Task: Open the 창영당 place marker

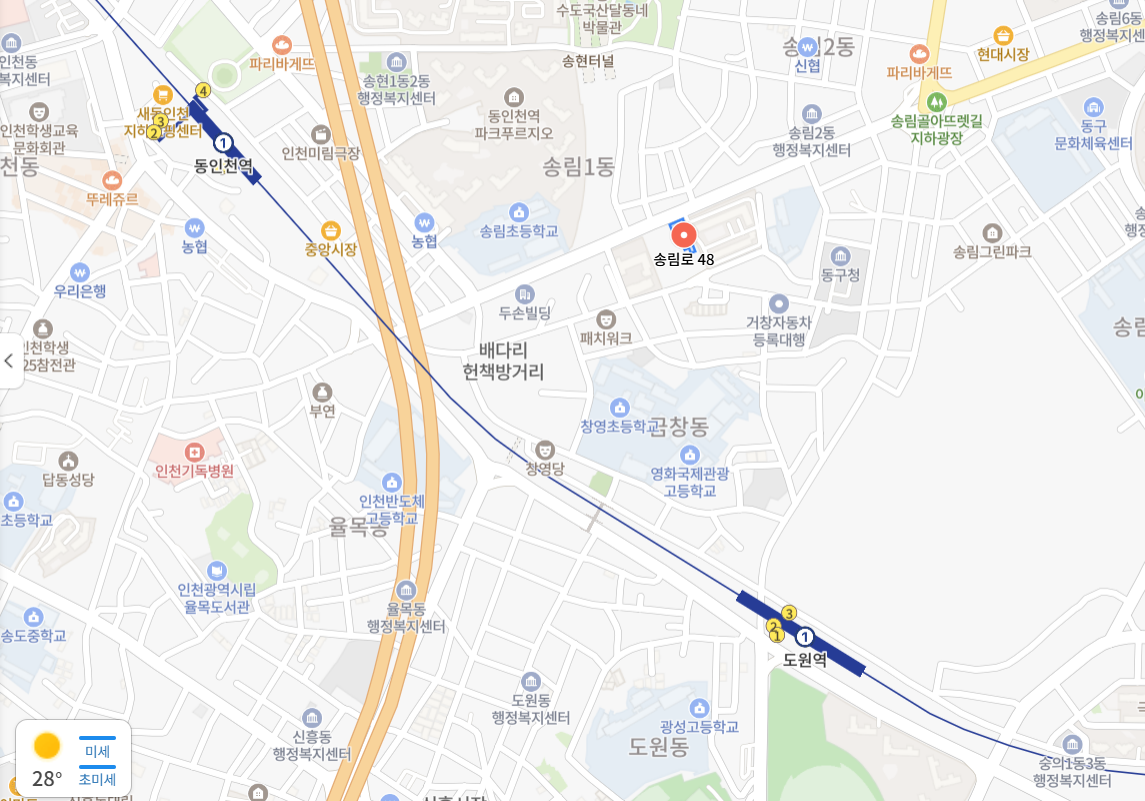Action: pos(545,450)
